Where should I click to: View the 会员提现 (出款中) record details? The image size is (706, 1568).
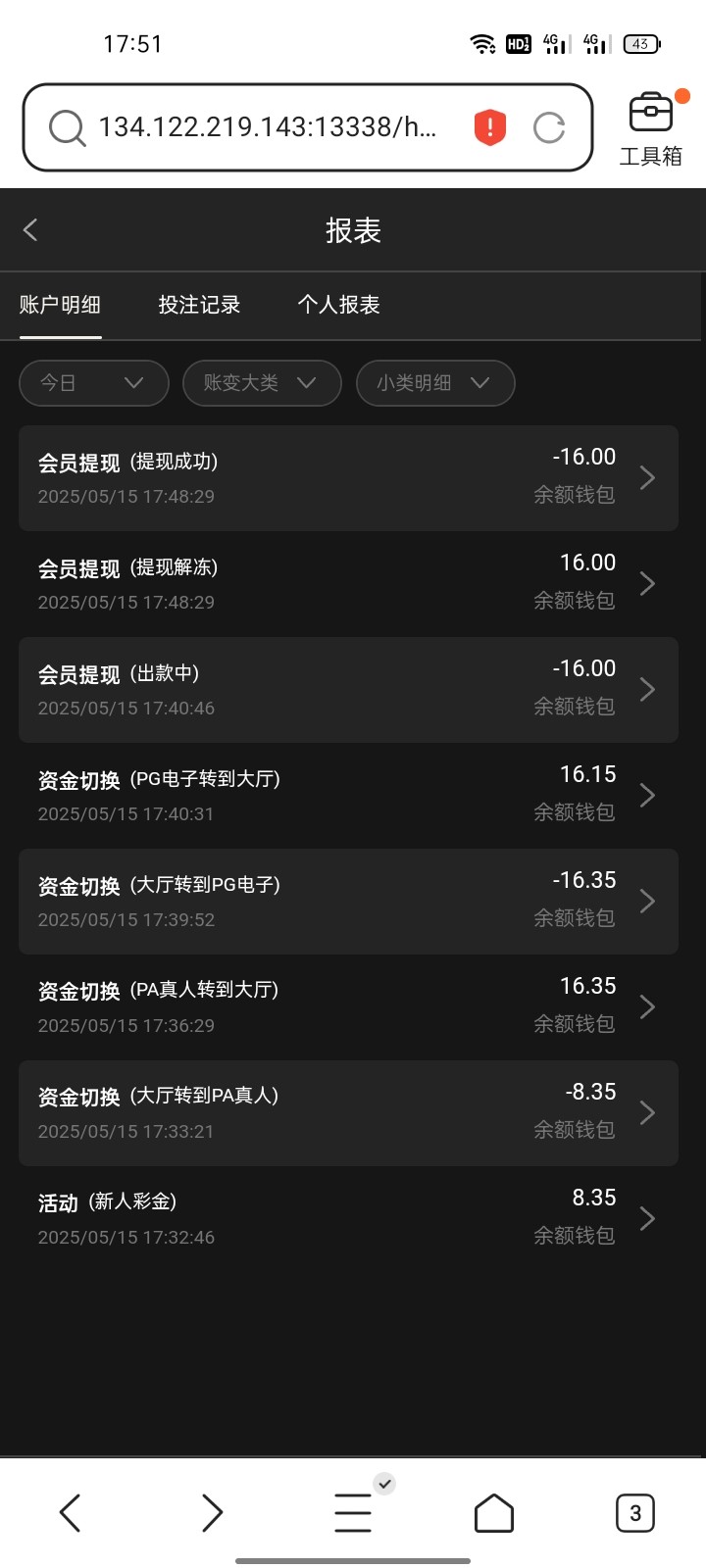click(348, 690)
